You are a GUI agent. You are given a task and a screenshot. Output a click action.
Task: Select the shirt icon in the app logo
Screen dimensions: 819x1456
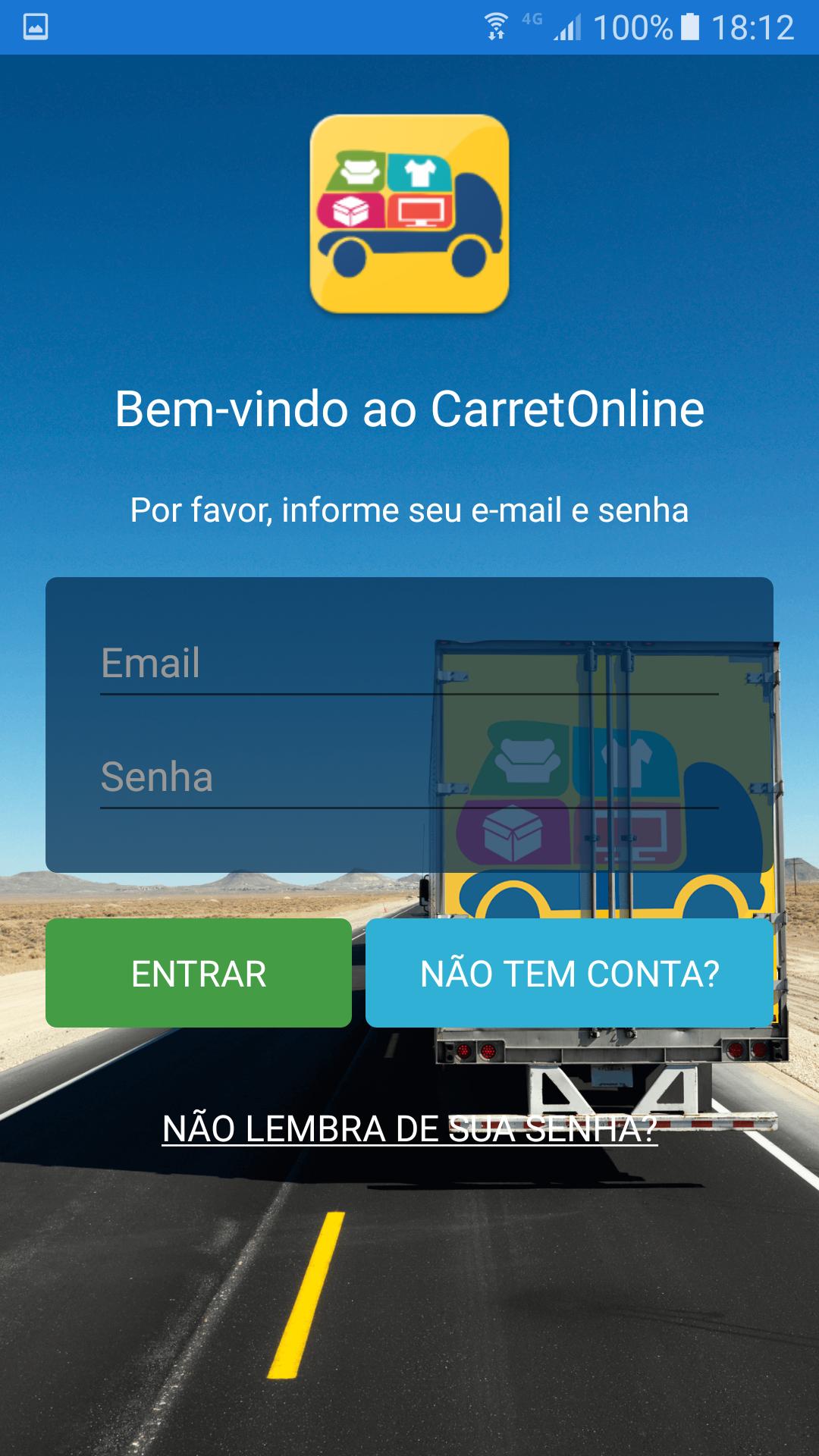tap(419, 173)
